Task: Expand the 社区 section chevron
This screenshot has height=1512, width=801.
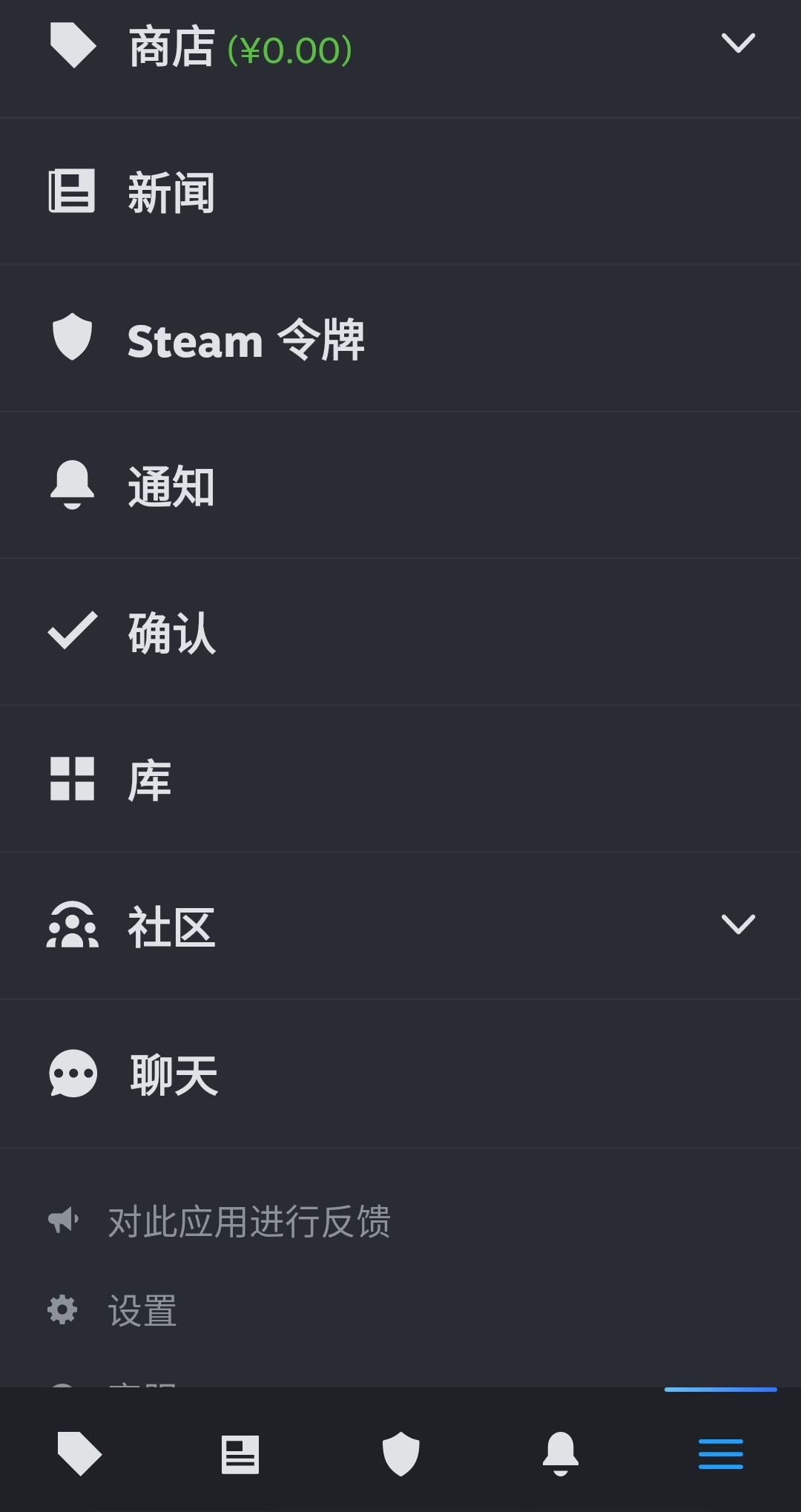Action: tap(738, 924)
